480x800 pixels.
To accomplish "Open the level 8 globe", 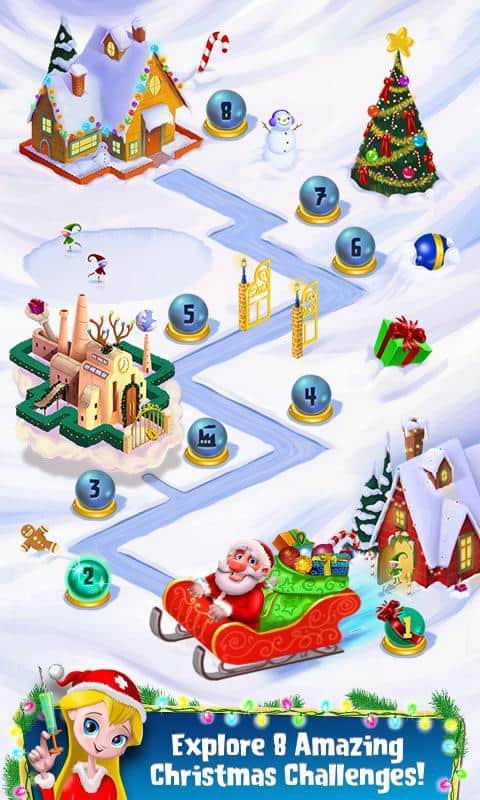I will coord(226,114).
